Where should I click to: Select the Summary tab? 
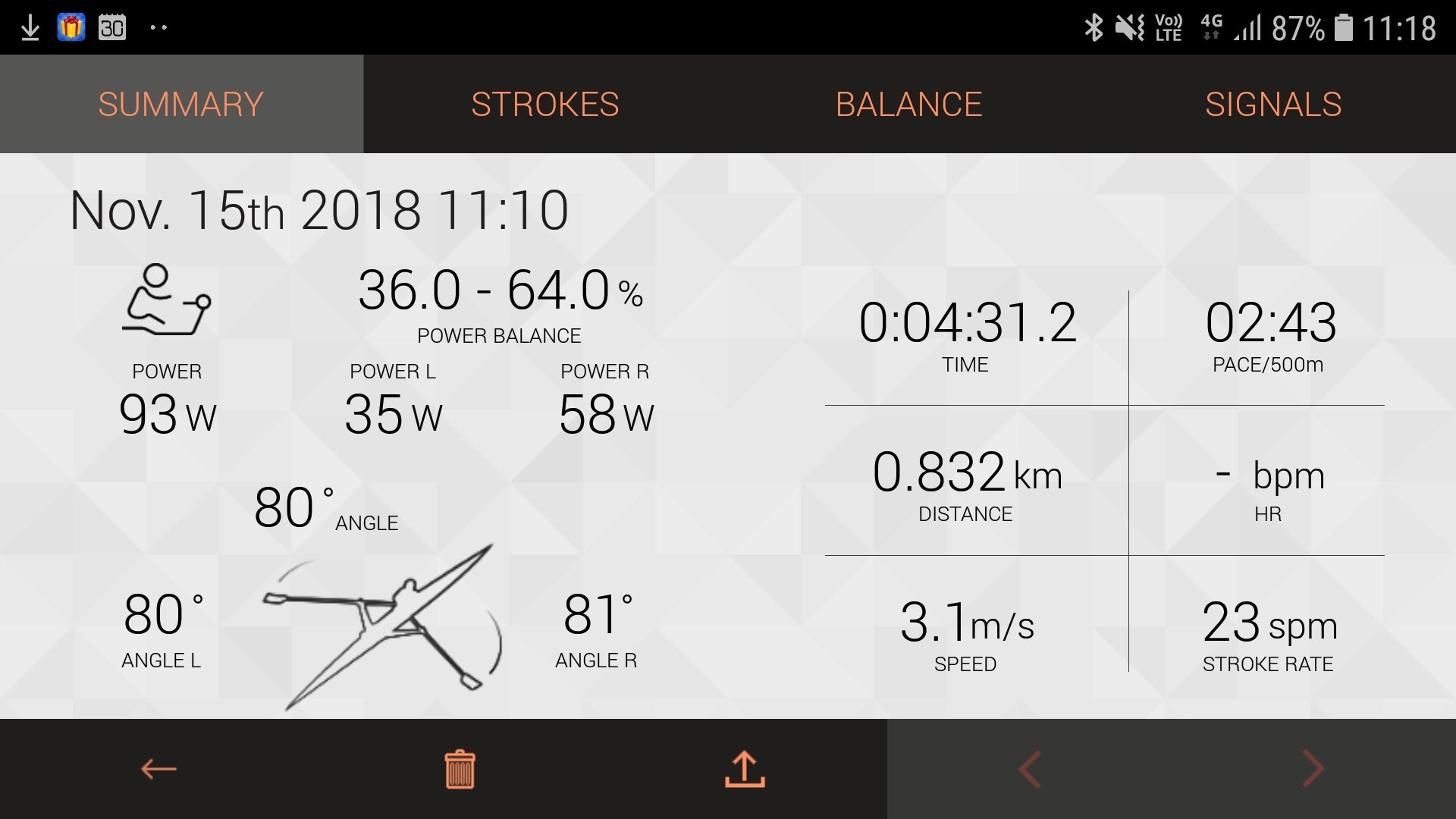click(181, 105)
